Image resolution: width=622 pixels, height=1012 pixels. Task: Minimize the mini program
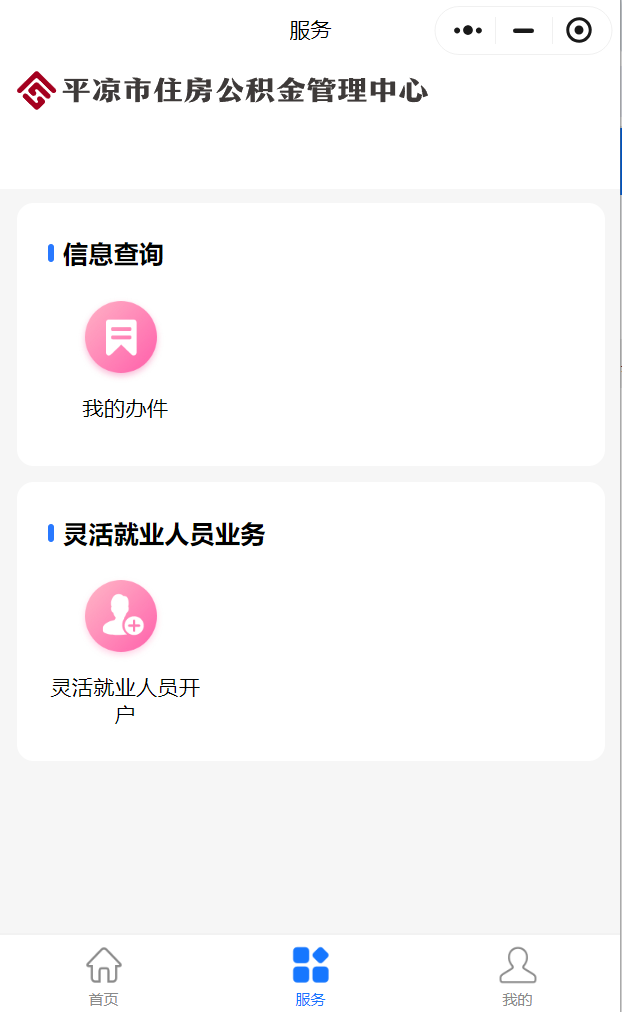523,30
